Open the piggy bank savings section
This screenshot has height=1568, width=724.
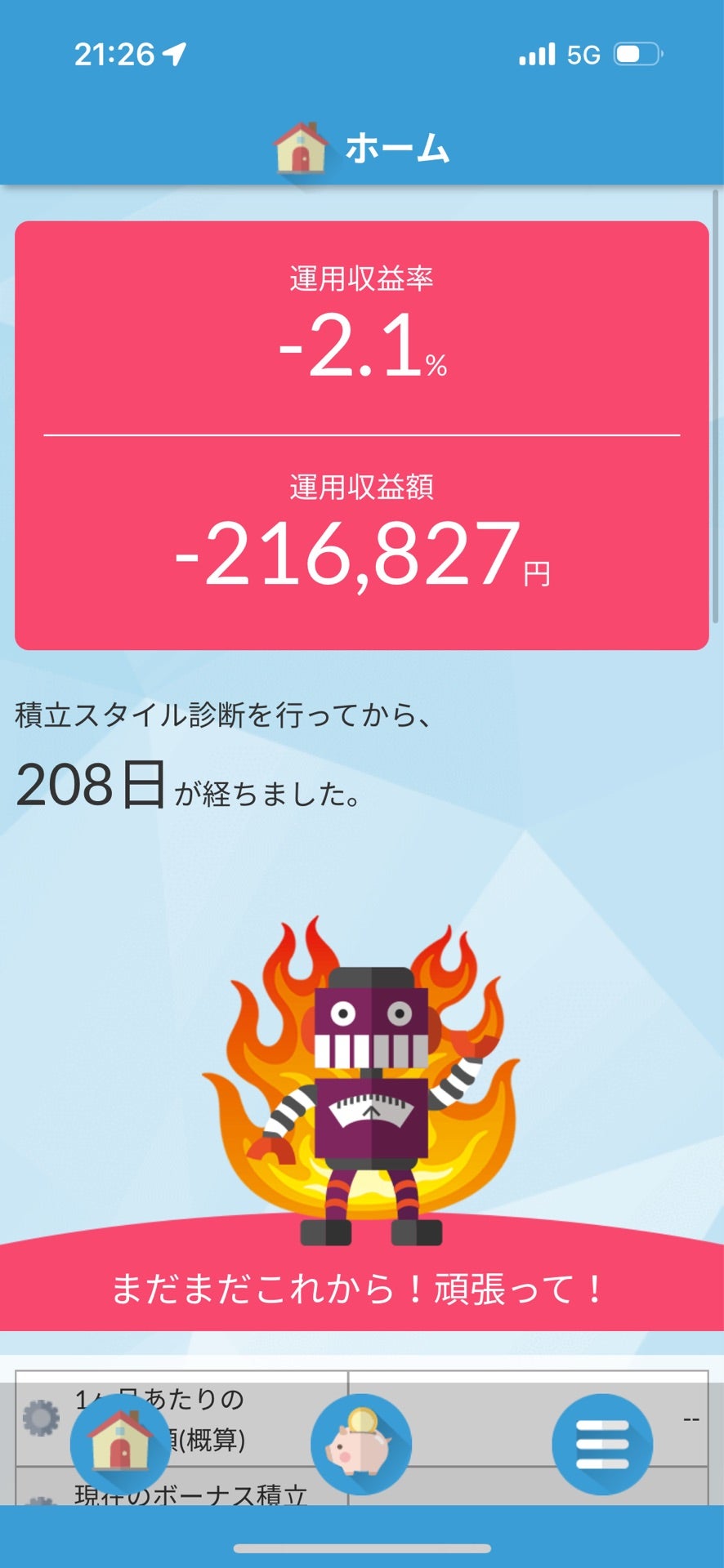(362, 1444)
